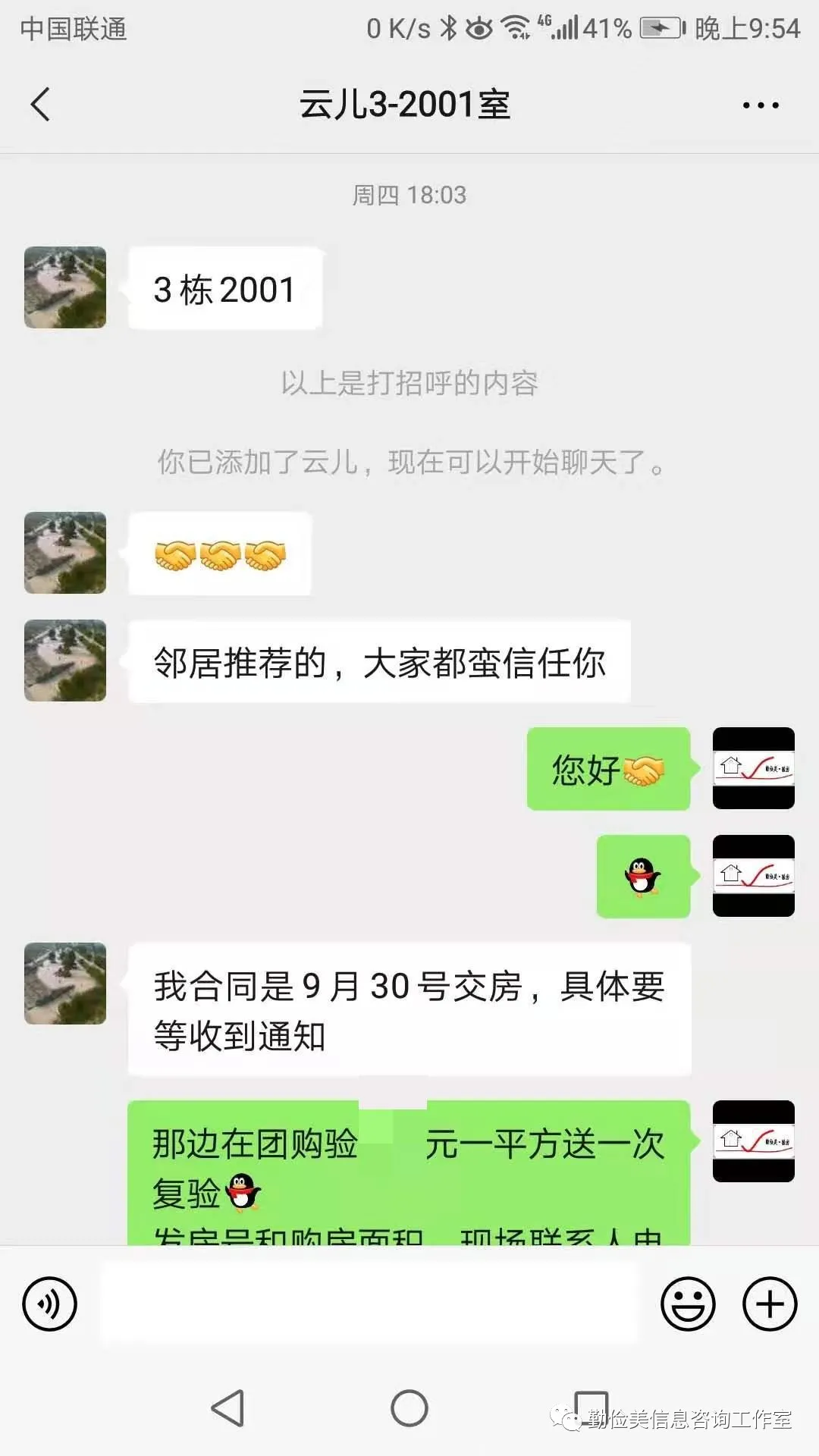Image resolution: width=819 pixels, height=1456 pixels.
Task: View 云儿's profile from the 3栋2001 message avatar
Action: 65,287
